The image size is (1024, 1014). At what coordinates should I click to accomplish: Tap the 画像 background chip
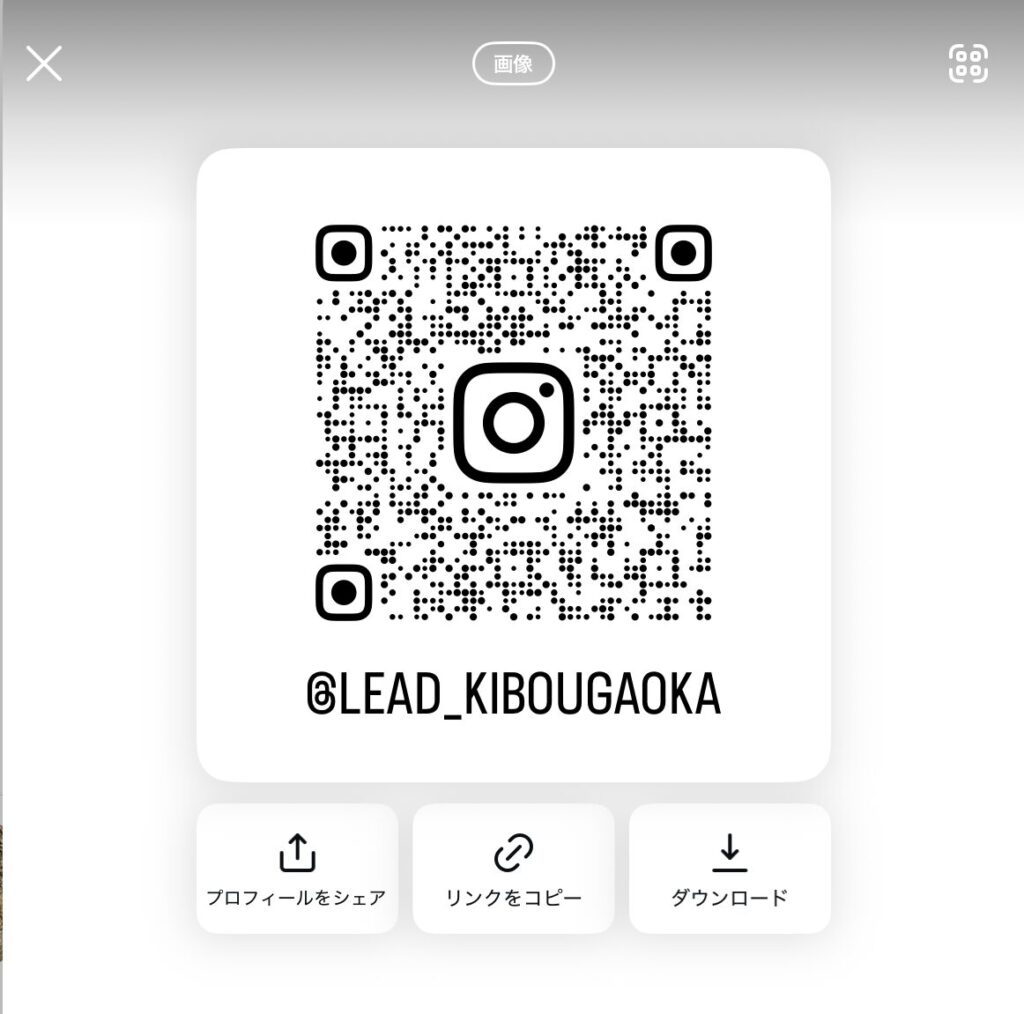[x=513, y=65]
